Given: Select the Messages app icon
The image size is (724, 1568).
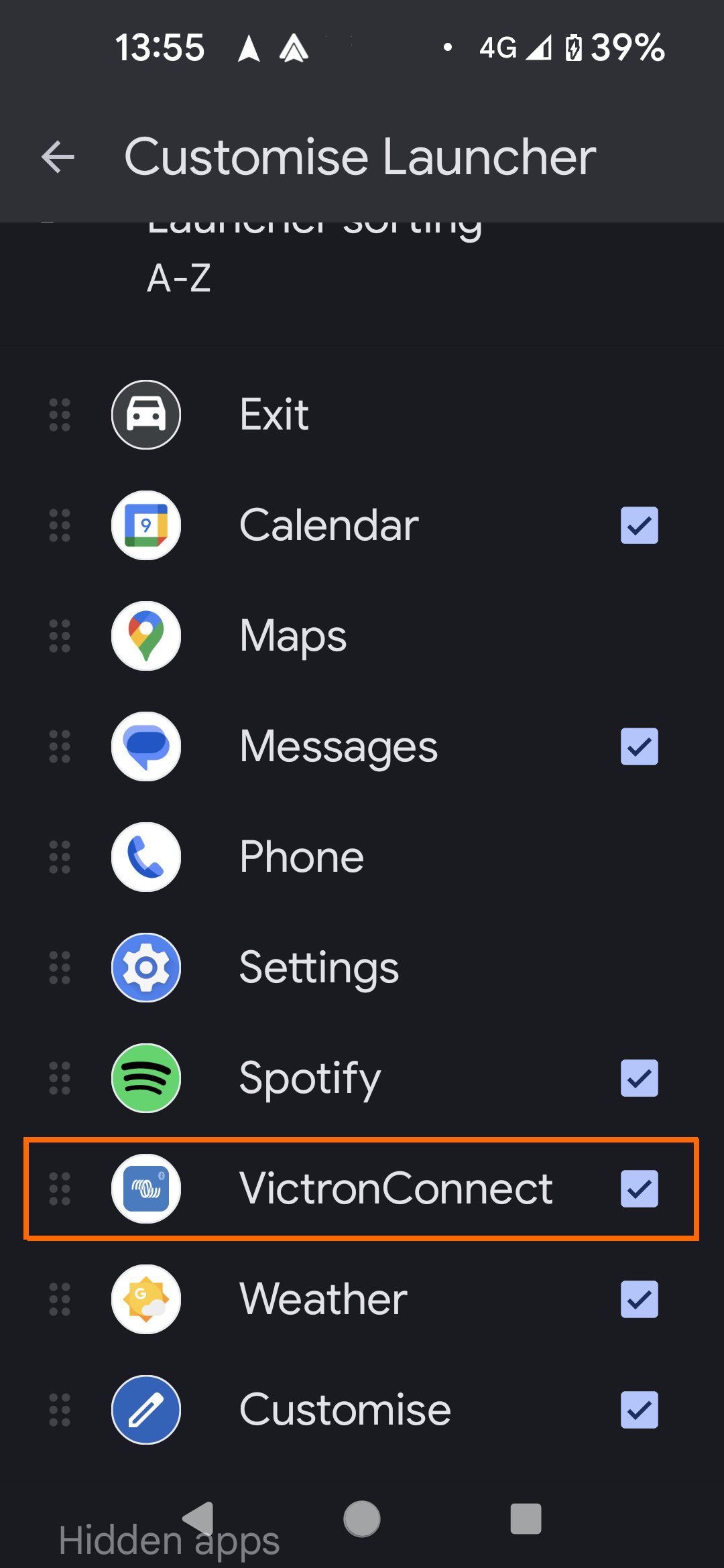Looking at the screenshot, I should [x=146, y=747].
